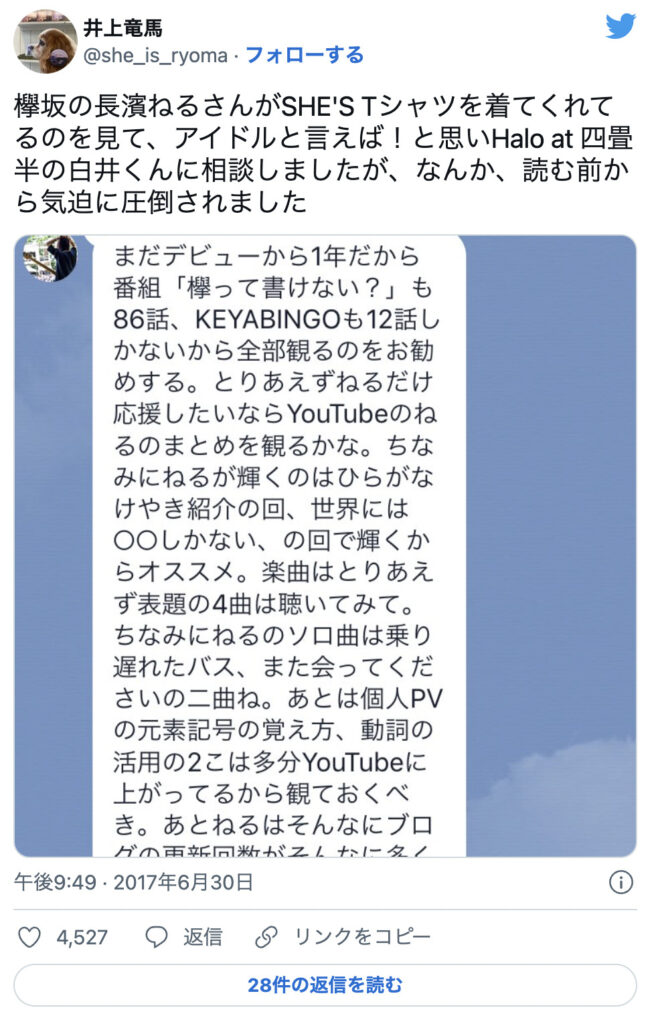Reply to tweet via 返信
Image resolution: width=652 pixels, height=1024 pixels.
(x=184, y=937)
